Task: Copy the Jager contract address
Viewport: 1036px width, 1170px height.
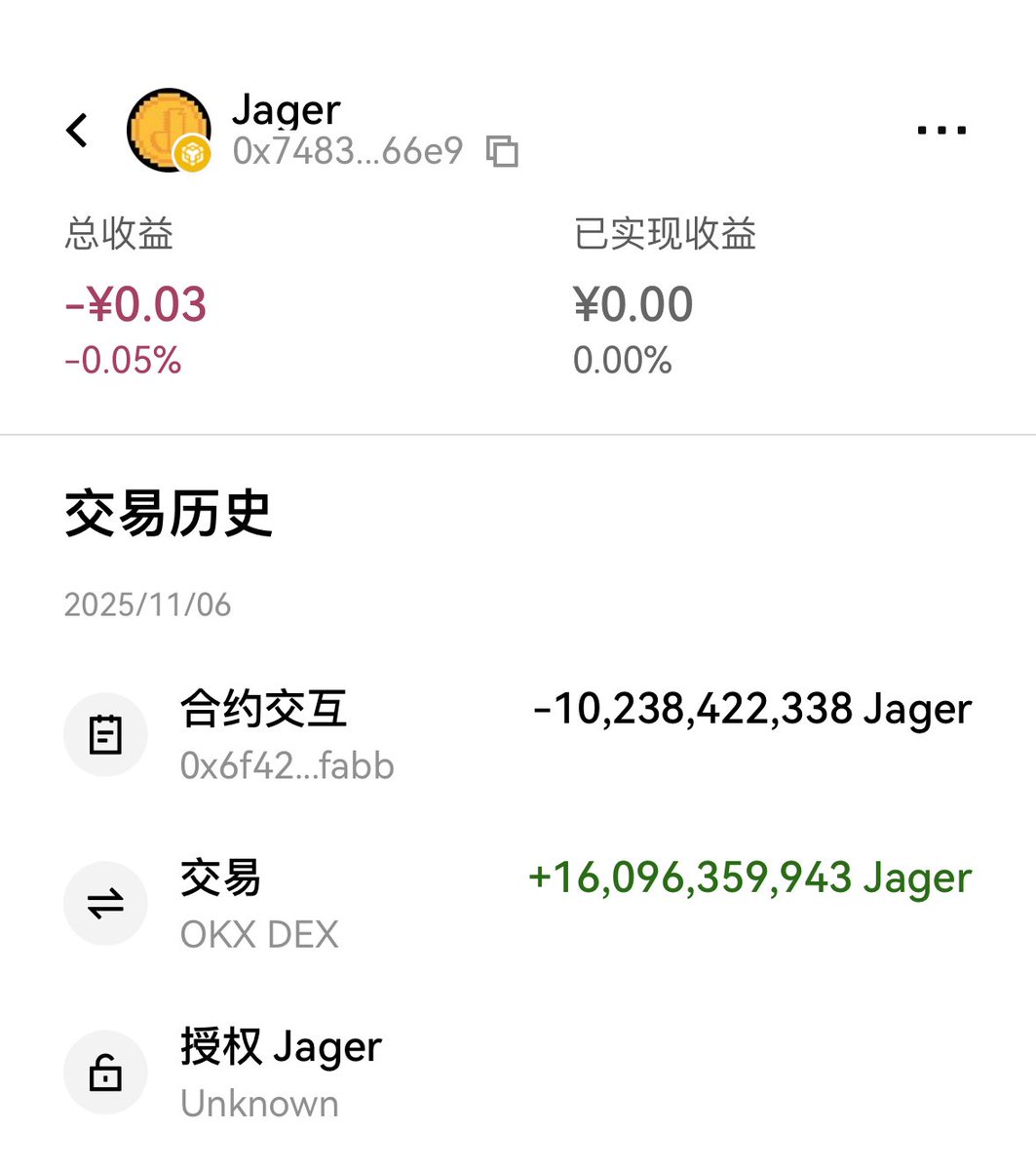Action: pos(502,151)
